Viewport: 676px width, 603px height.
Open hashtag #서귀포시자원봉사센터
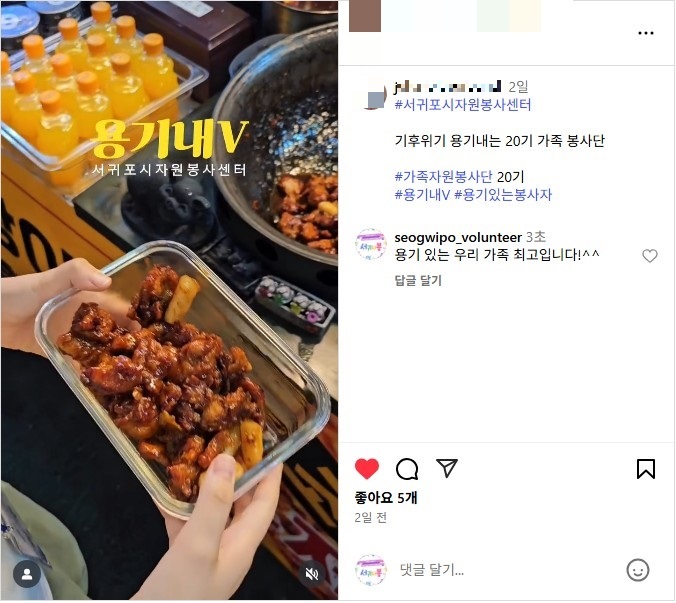coord(462,104)
